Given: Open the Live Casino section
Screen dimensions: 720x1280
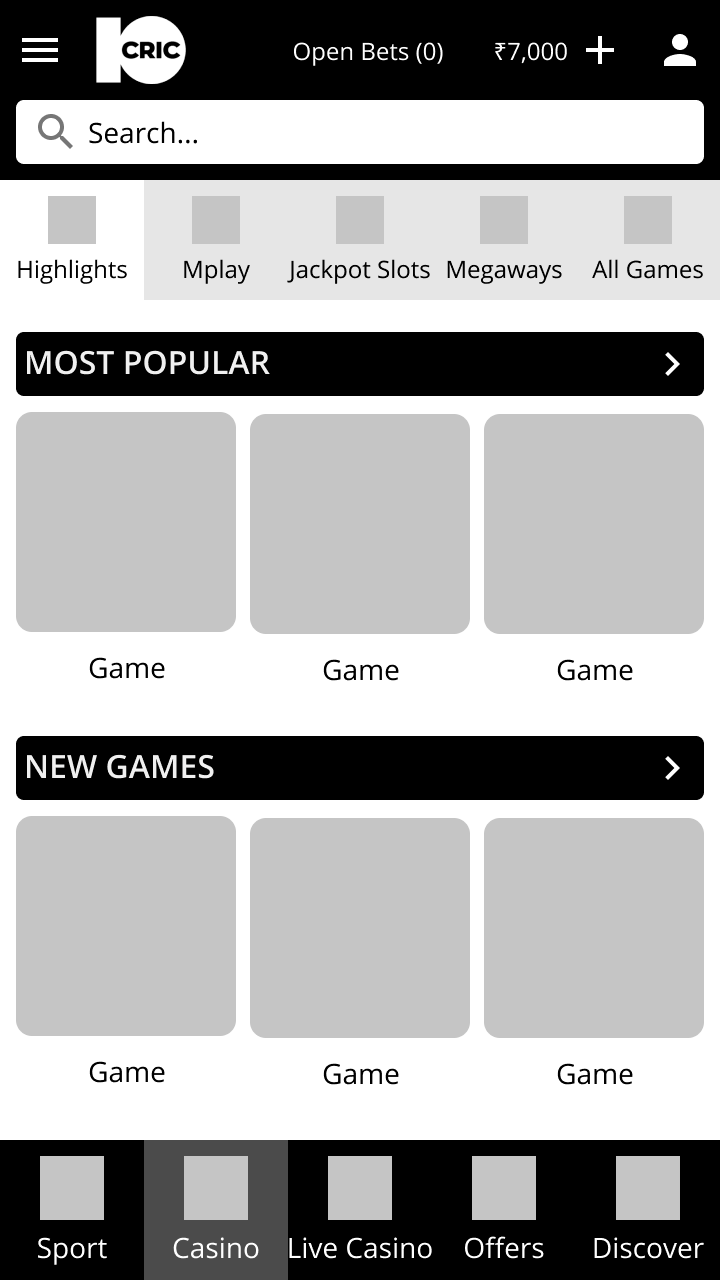Looking at the screenshot, I should click(360, 1210).
